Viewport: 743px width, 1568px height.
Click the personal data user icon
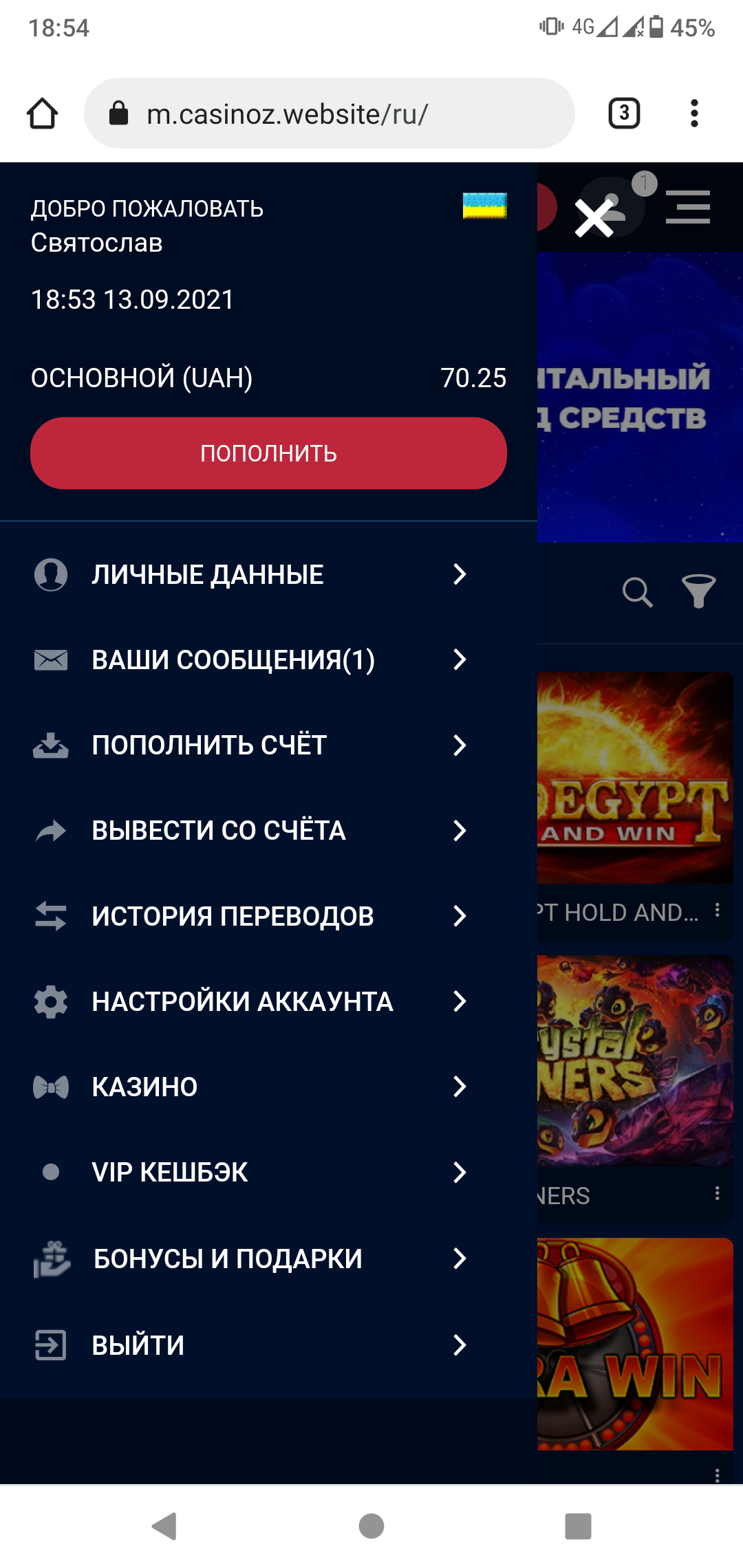click(50, 574)
